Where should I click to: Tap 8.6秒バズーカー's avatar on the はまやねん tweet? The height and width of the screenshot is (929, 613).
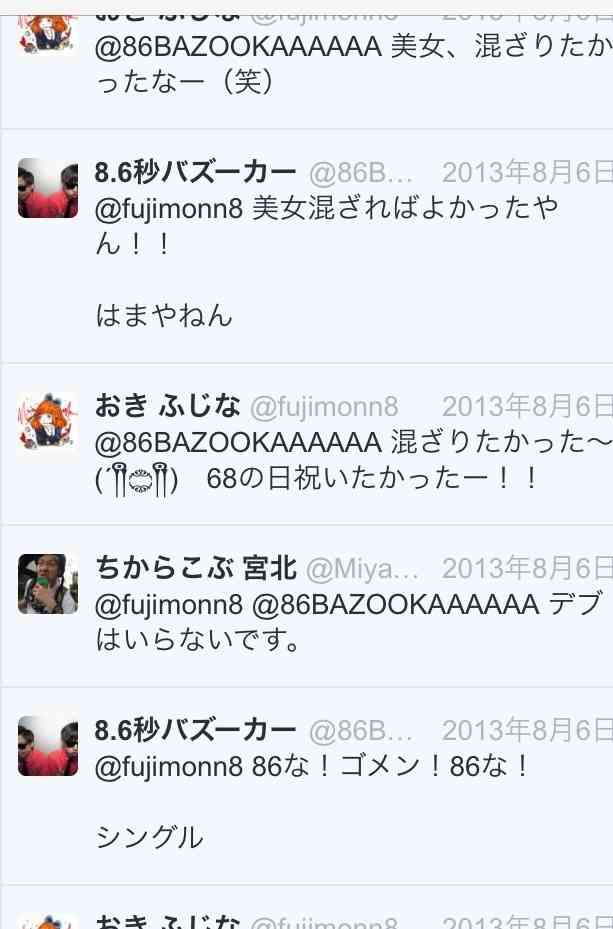(47, 187)
